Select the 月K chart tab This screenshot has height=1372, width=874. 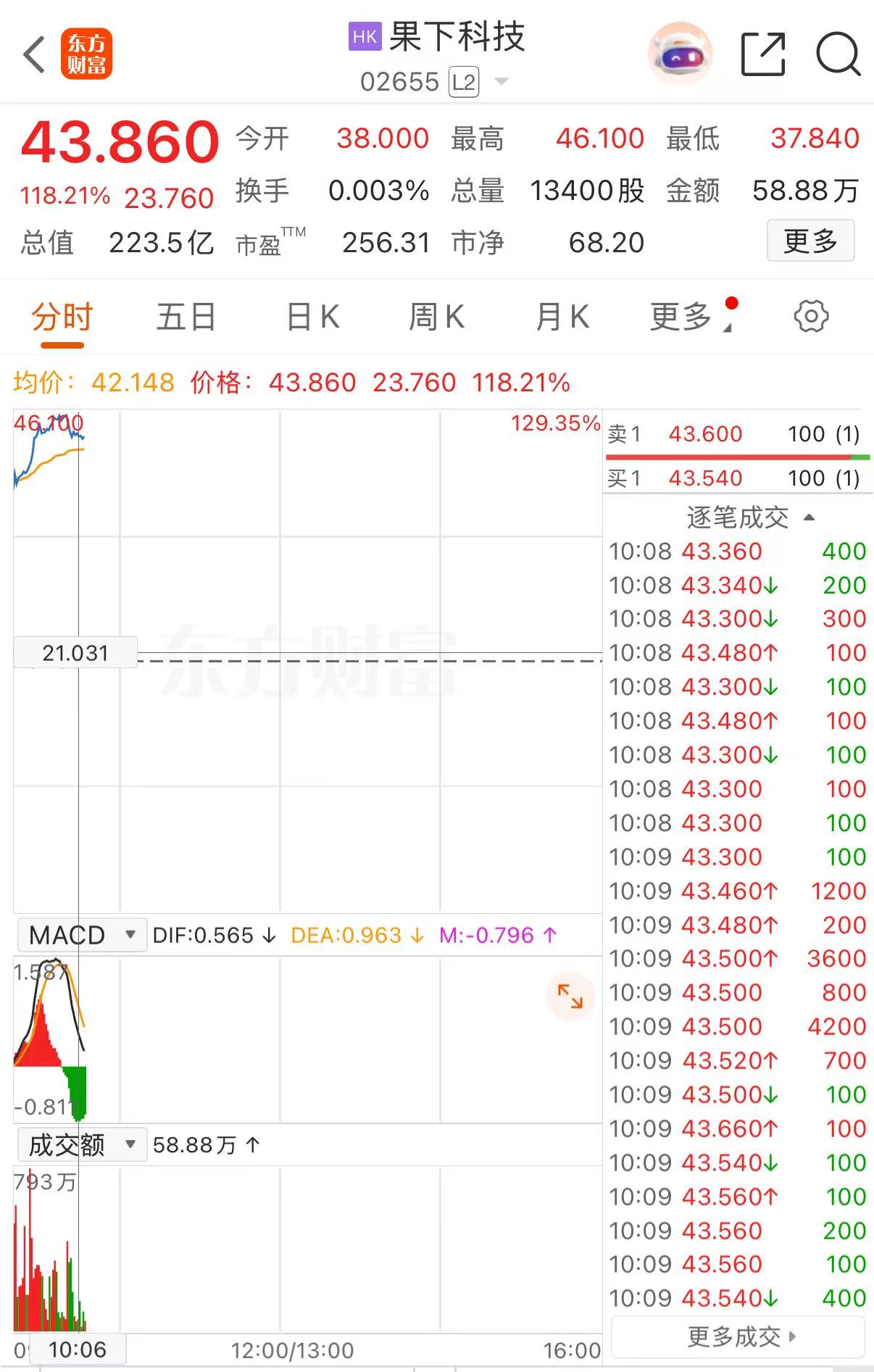click(562, 317)
